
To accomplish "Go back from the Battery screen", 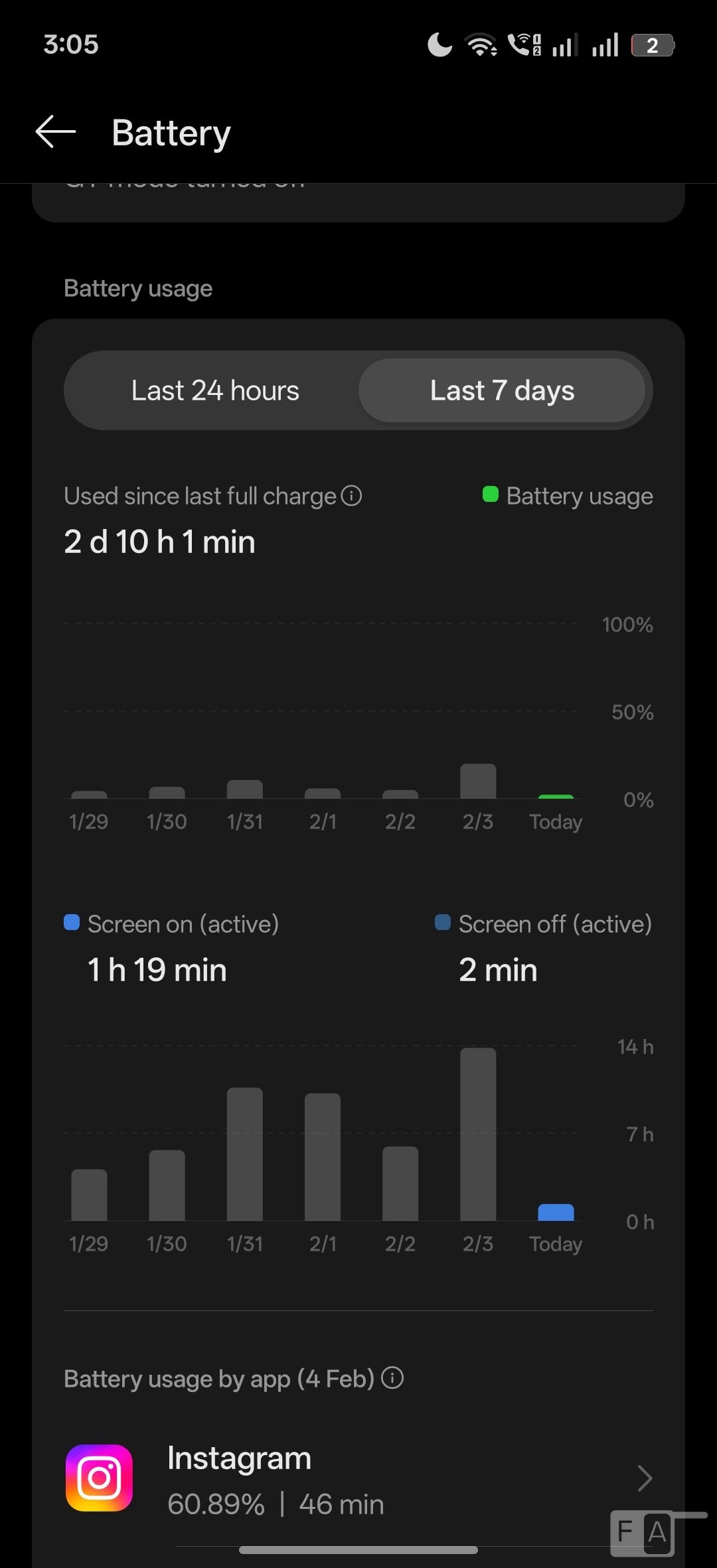I will 56,131.
